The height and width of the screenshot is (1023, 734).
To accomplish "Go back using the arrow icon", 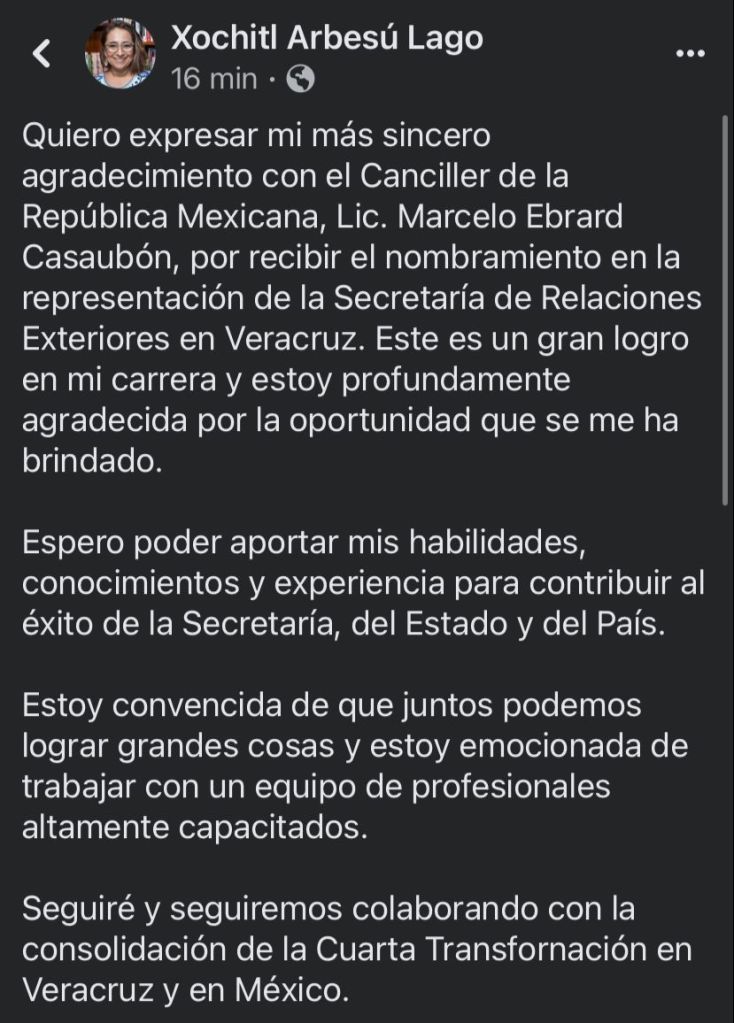I will tap(41, 54).
